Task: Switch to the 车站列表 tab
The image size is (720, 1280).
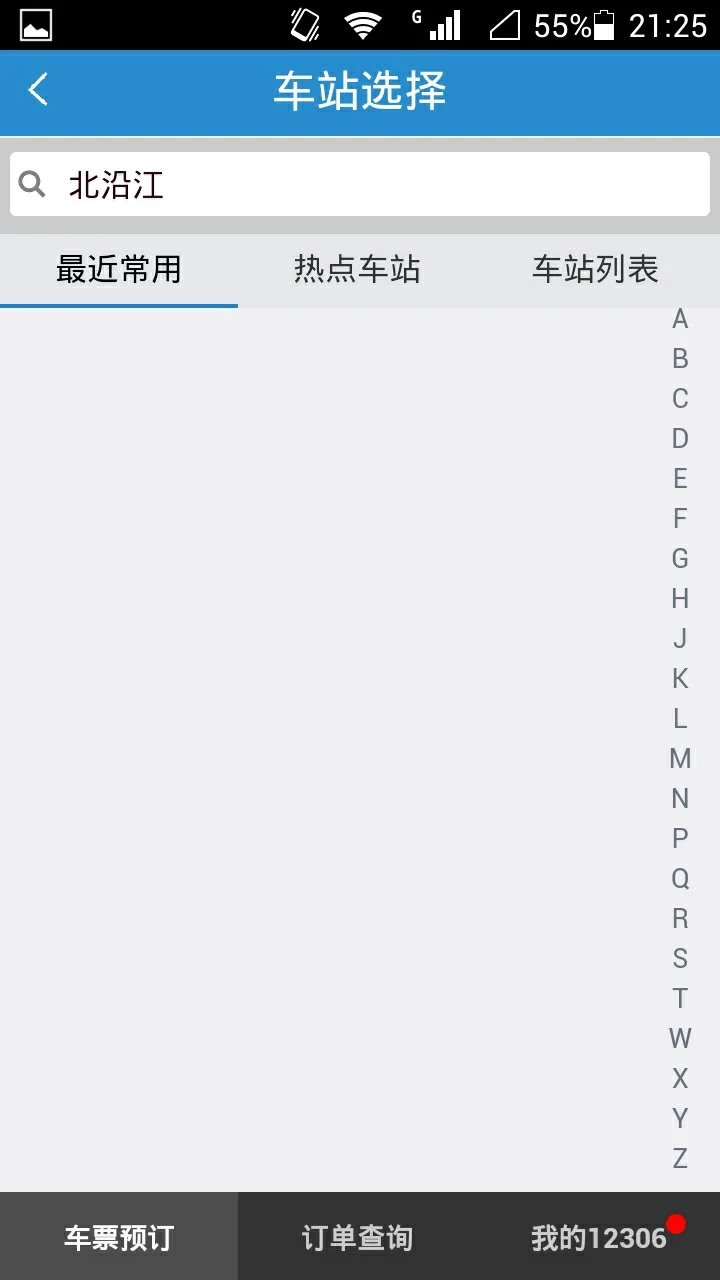Action: [x=595, y=270]
